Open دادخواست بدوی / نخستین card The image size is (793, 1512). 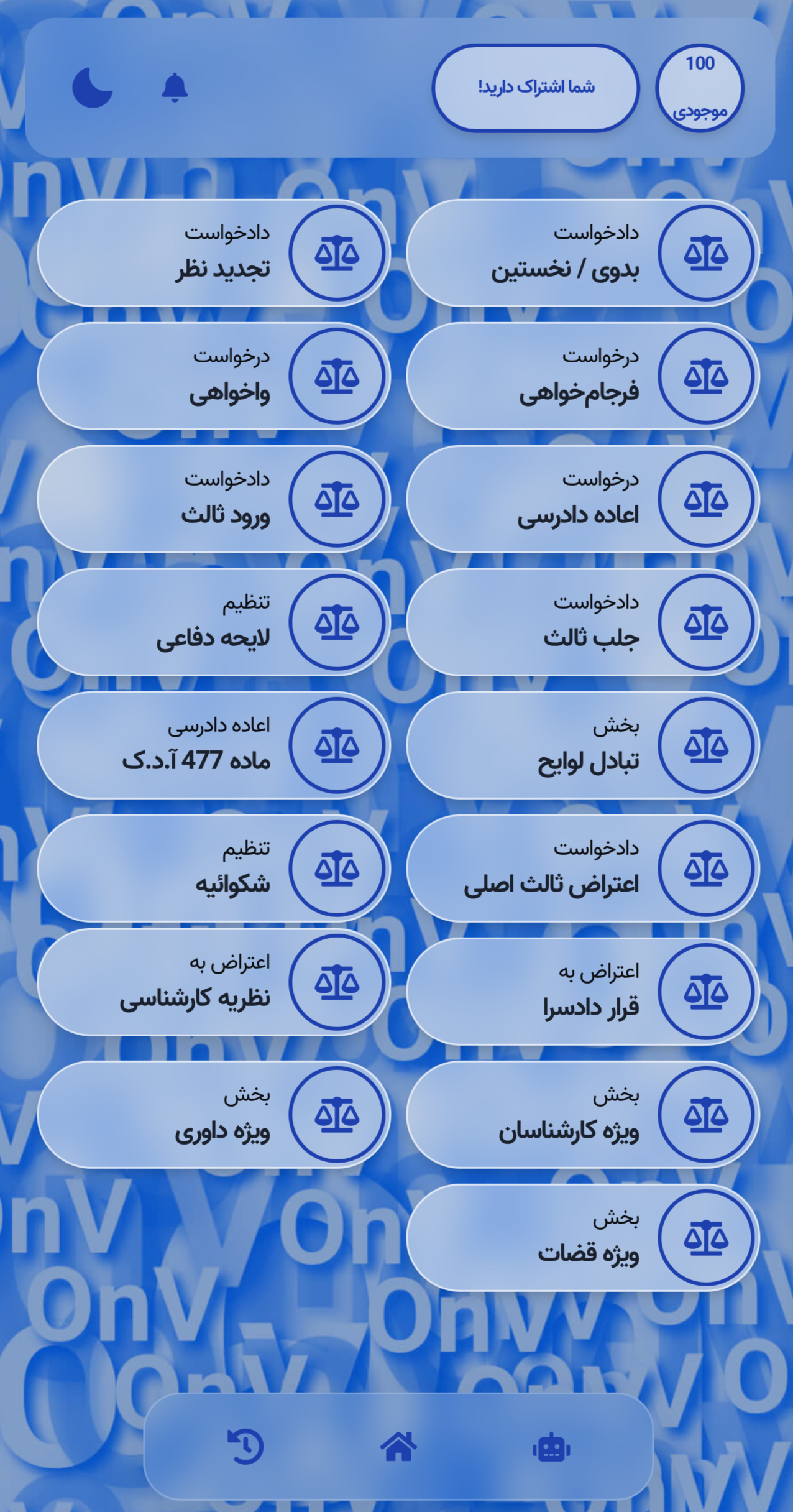tap(583, 252)
